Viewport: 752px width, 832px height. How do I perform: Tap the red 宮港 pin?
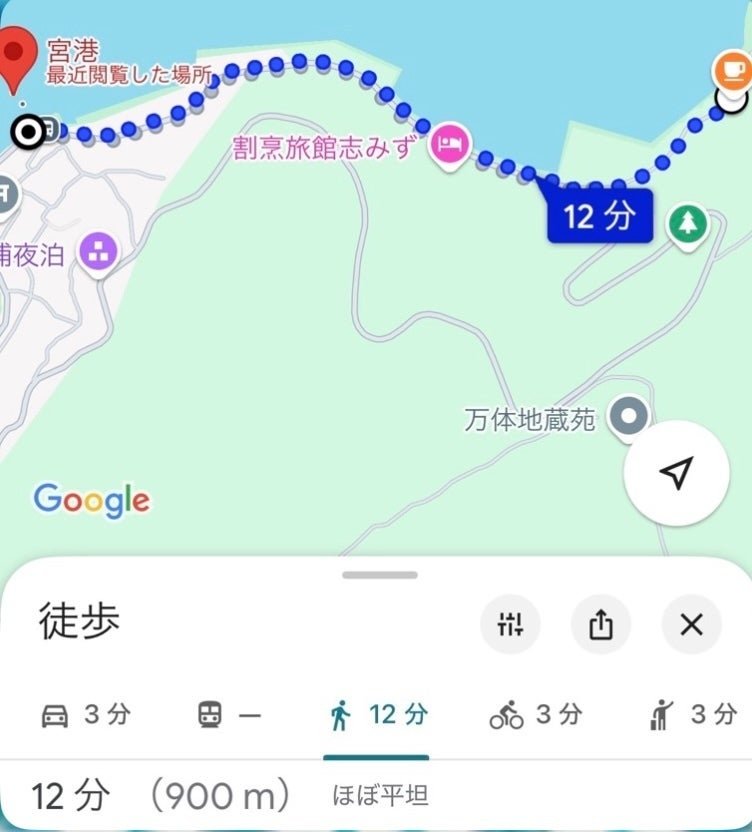click(x=16, y=60)
